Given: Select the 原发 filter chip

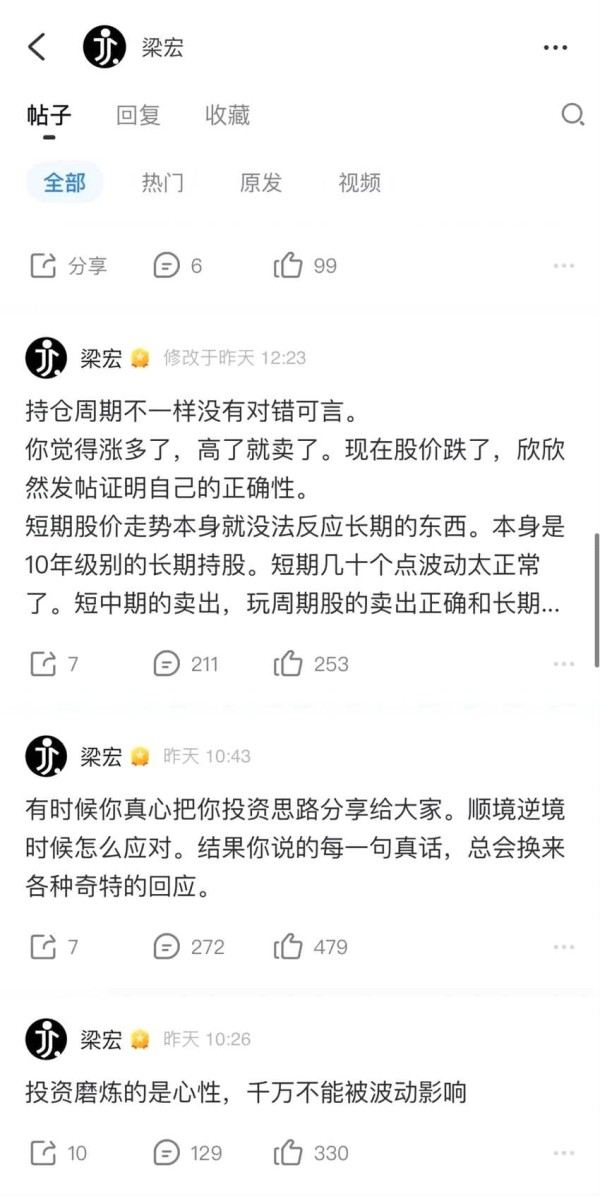Looking at the screenshot, I should point(261,183).
